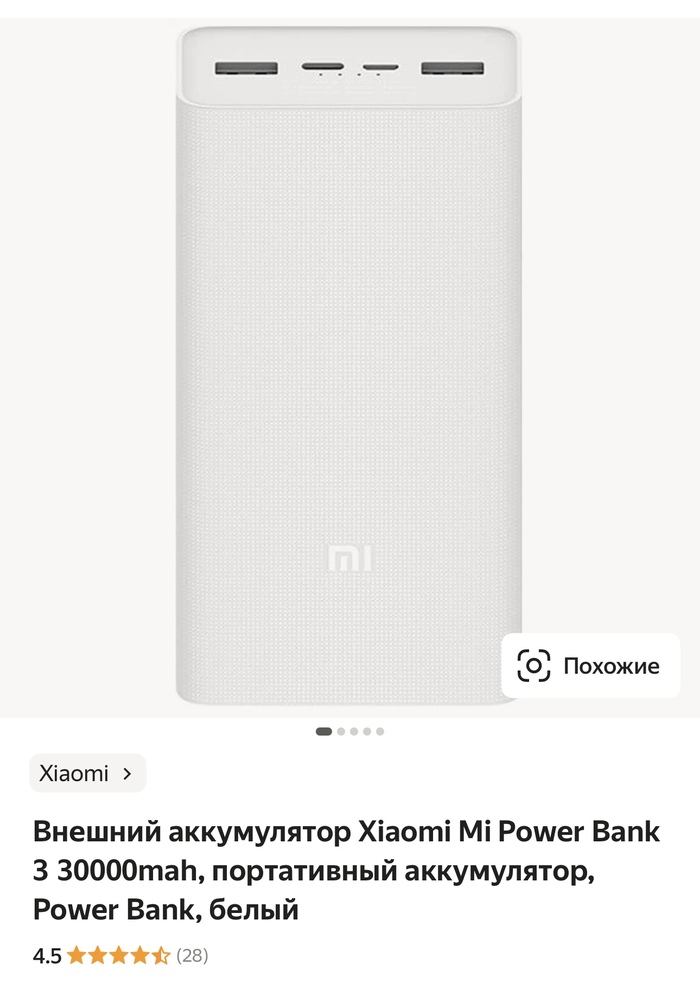Tap the Похожие similar items button
The image size is (700, 990).
tap(590, 665)
